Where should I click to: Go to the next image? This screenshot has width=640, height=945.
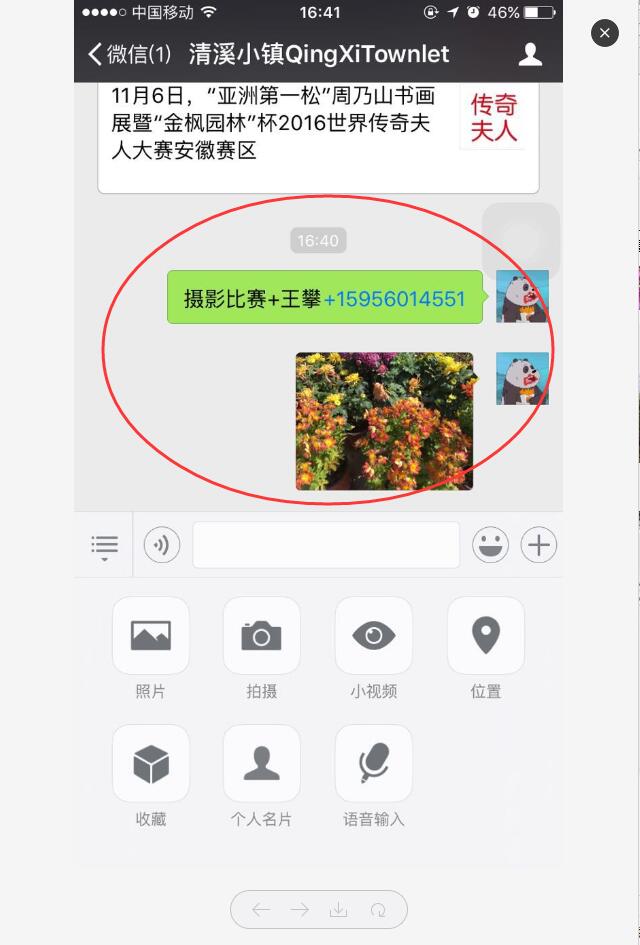tap(299, 910)
